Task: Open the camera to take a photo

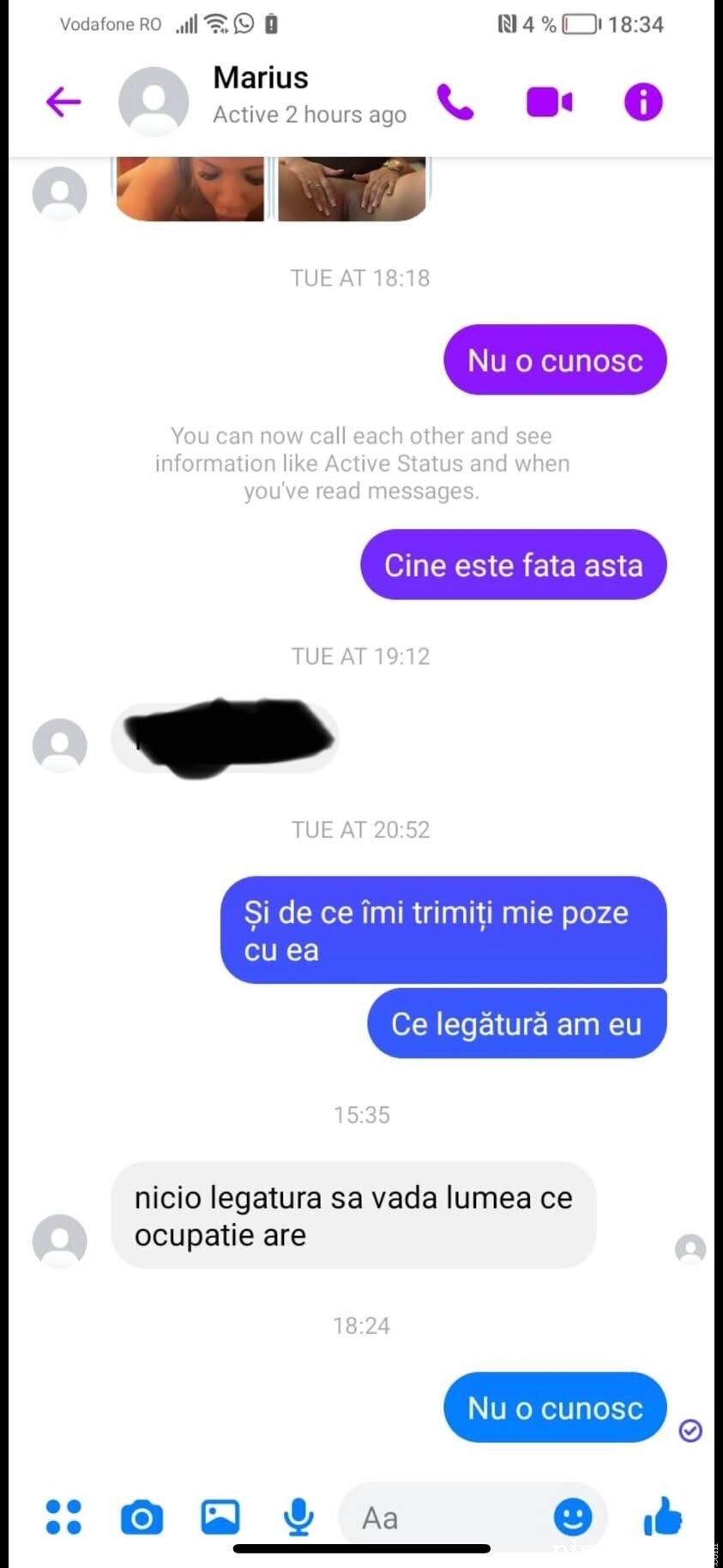Action: 142,1517
